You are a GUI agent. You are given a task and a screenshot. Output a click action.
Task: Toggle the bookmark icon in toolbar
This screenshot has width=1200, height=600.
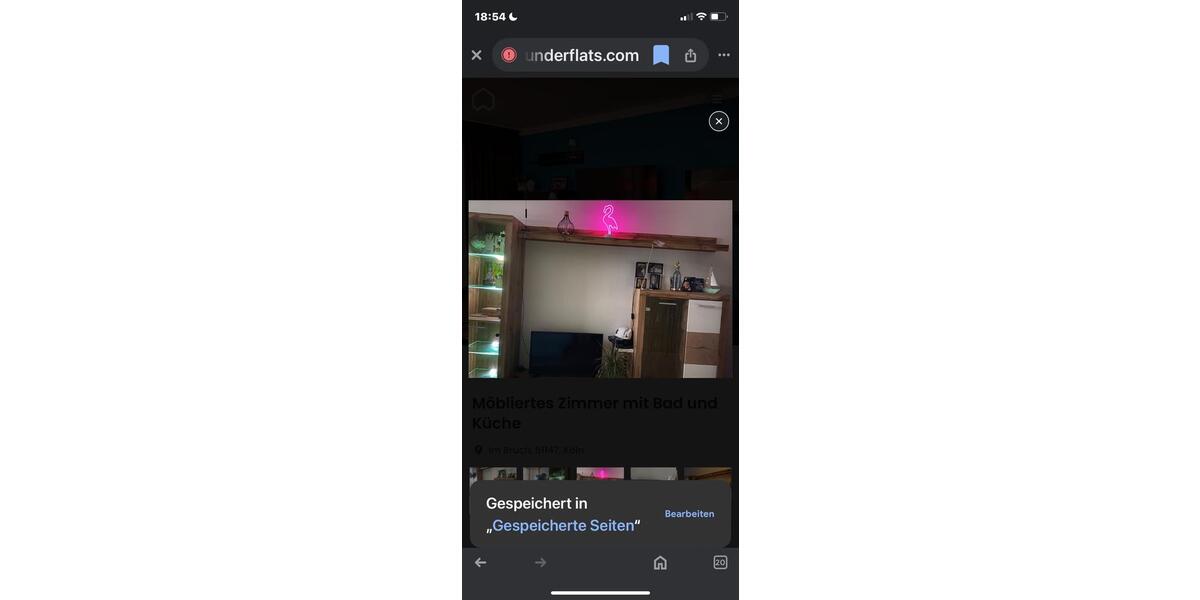[x=661, y=55]
